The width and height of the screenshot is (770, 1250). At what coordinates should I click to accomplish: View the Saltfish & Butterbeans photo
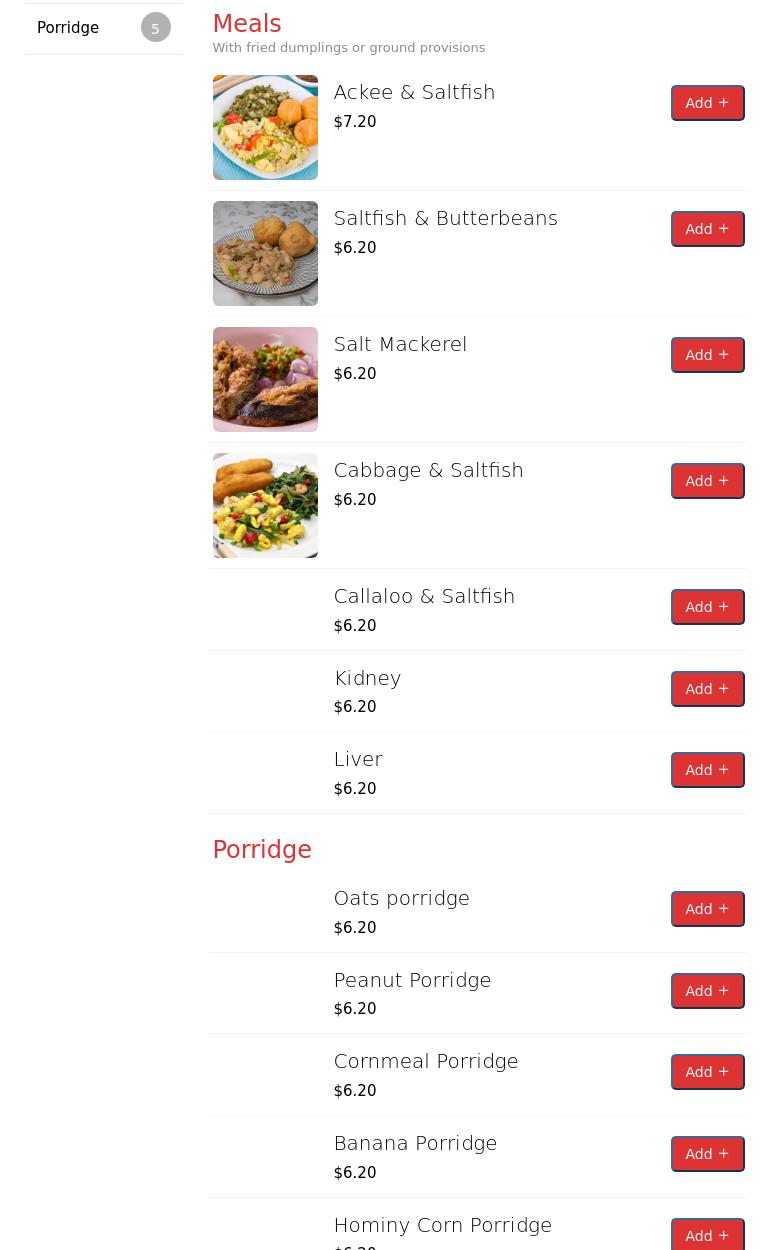[265, 253]
